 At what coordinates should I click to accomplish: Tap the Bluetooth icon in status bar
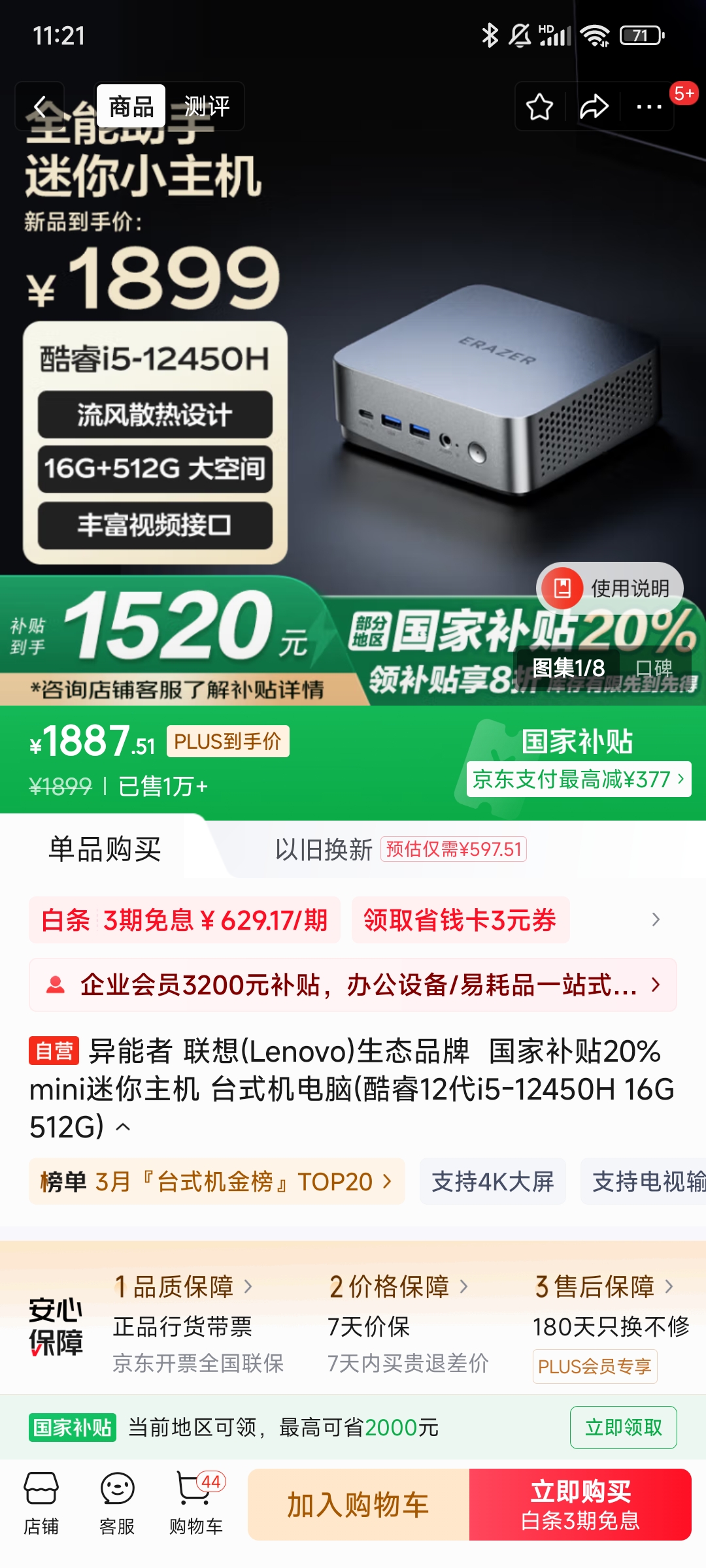click(489, 34)
